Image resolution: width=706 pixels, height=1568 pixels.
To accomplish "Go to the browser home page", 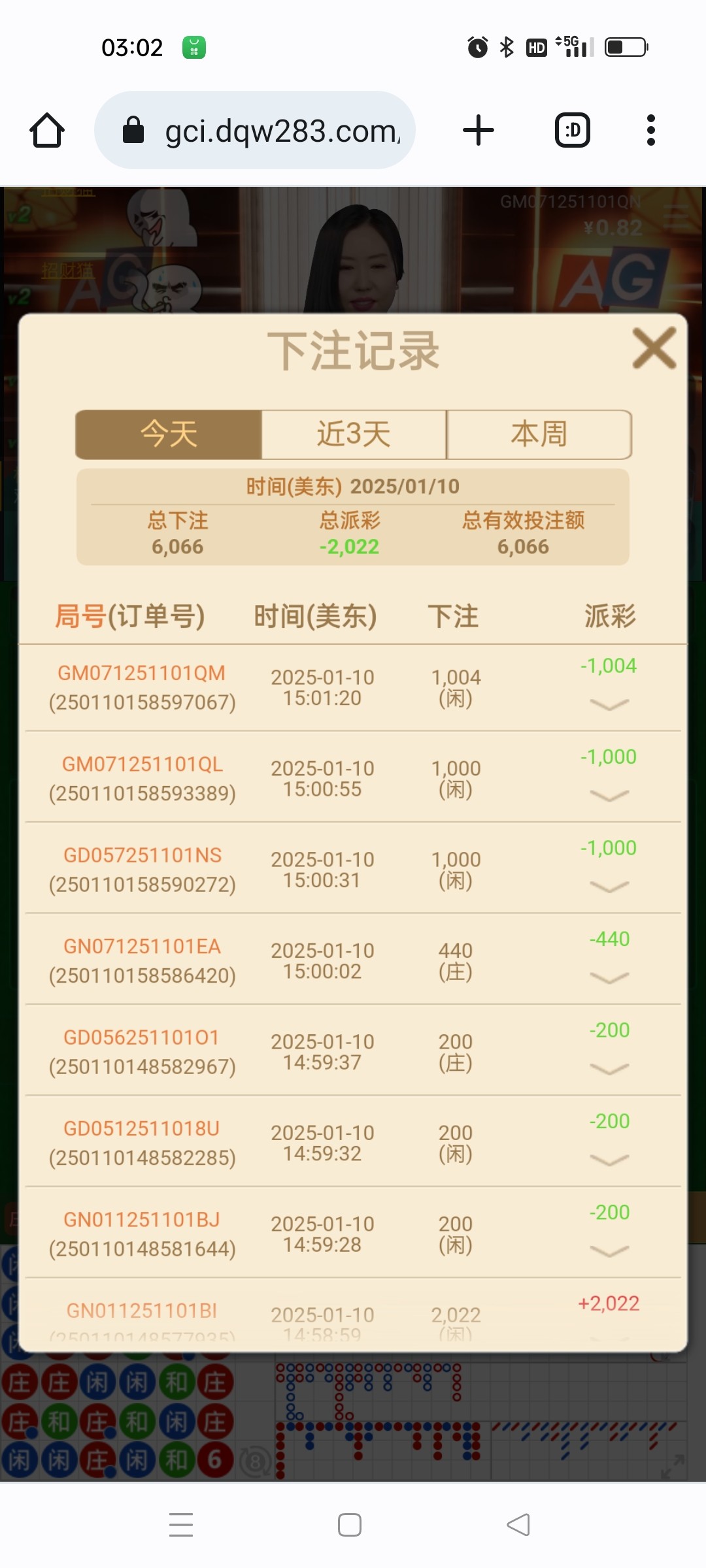I will pos(47,130).
